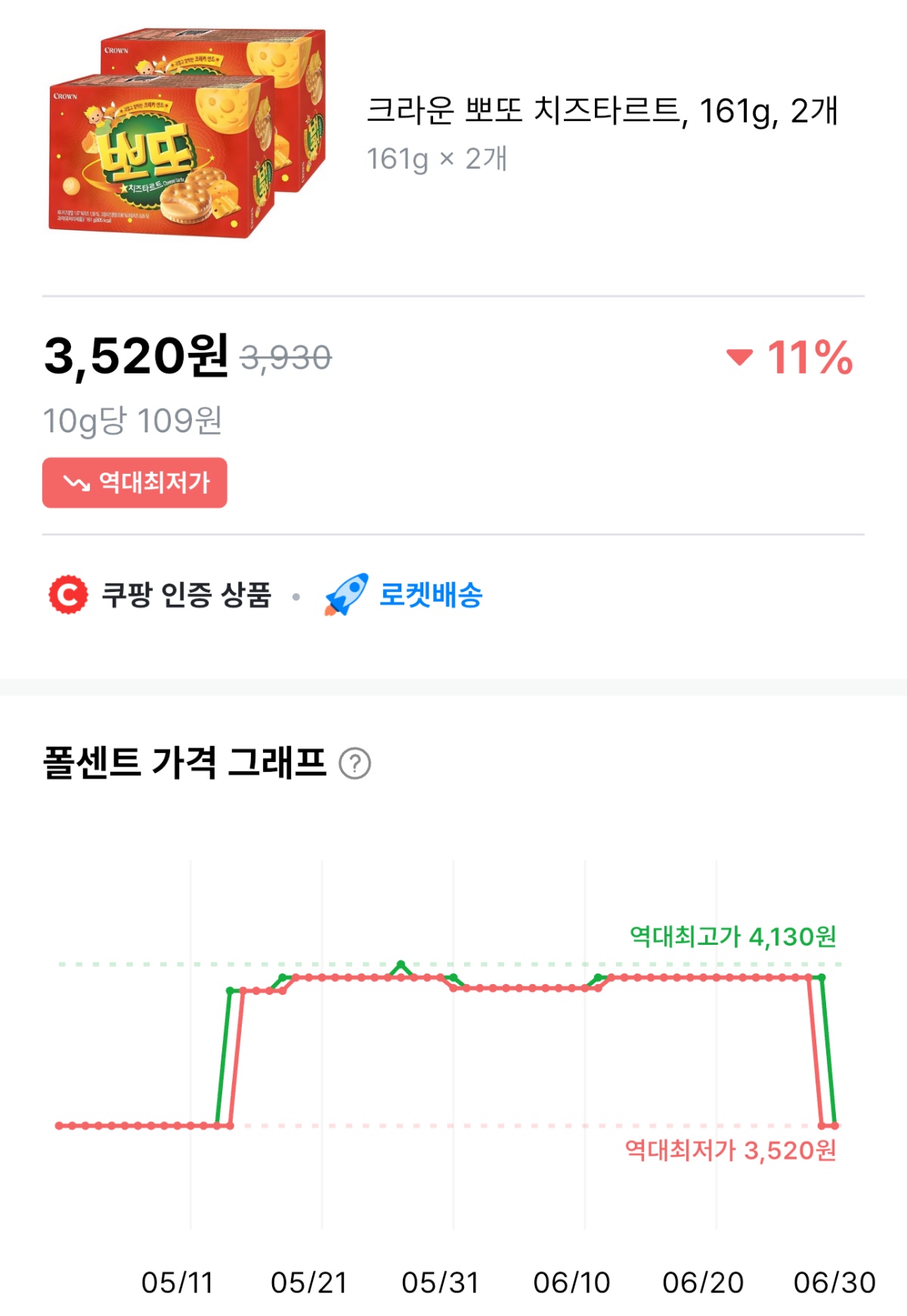Viewport: 907px width, 1316px height.
Task: Click the 역대최고가 4,130원 label
Action: click(732, 938)
